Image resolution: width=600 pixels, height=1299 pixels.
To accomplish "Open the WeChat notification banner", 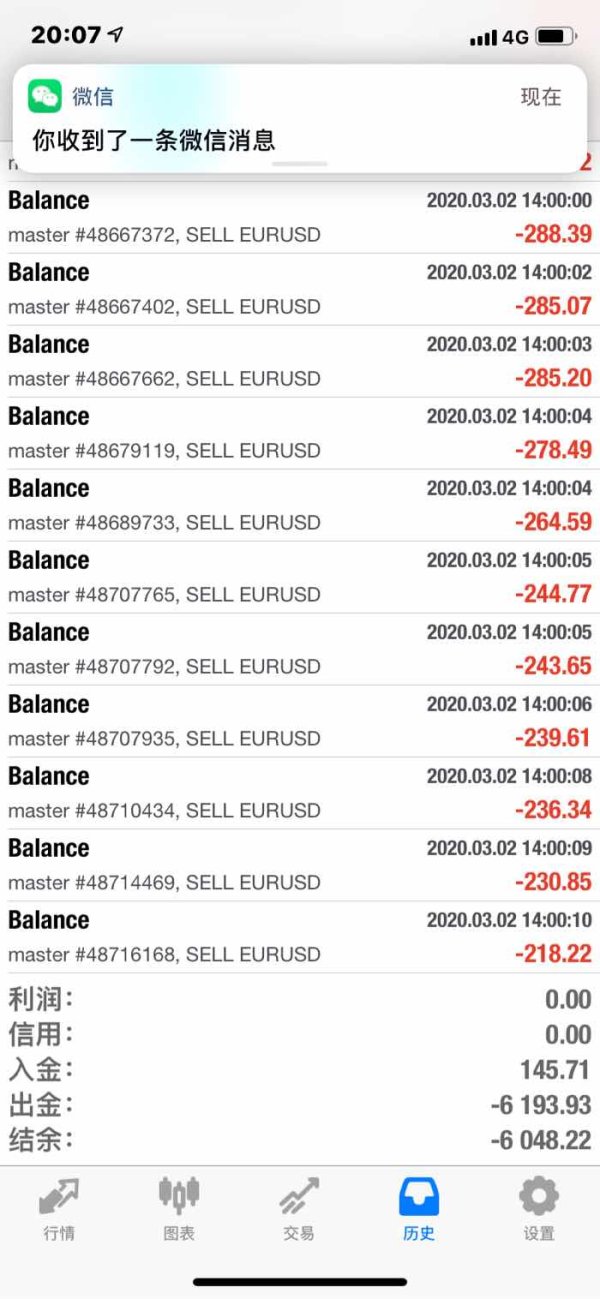I will pos(300,118).
